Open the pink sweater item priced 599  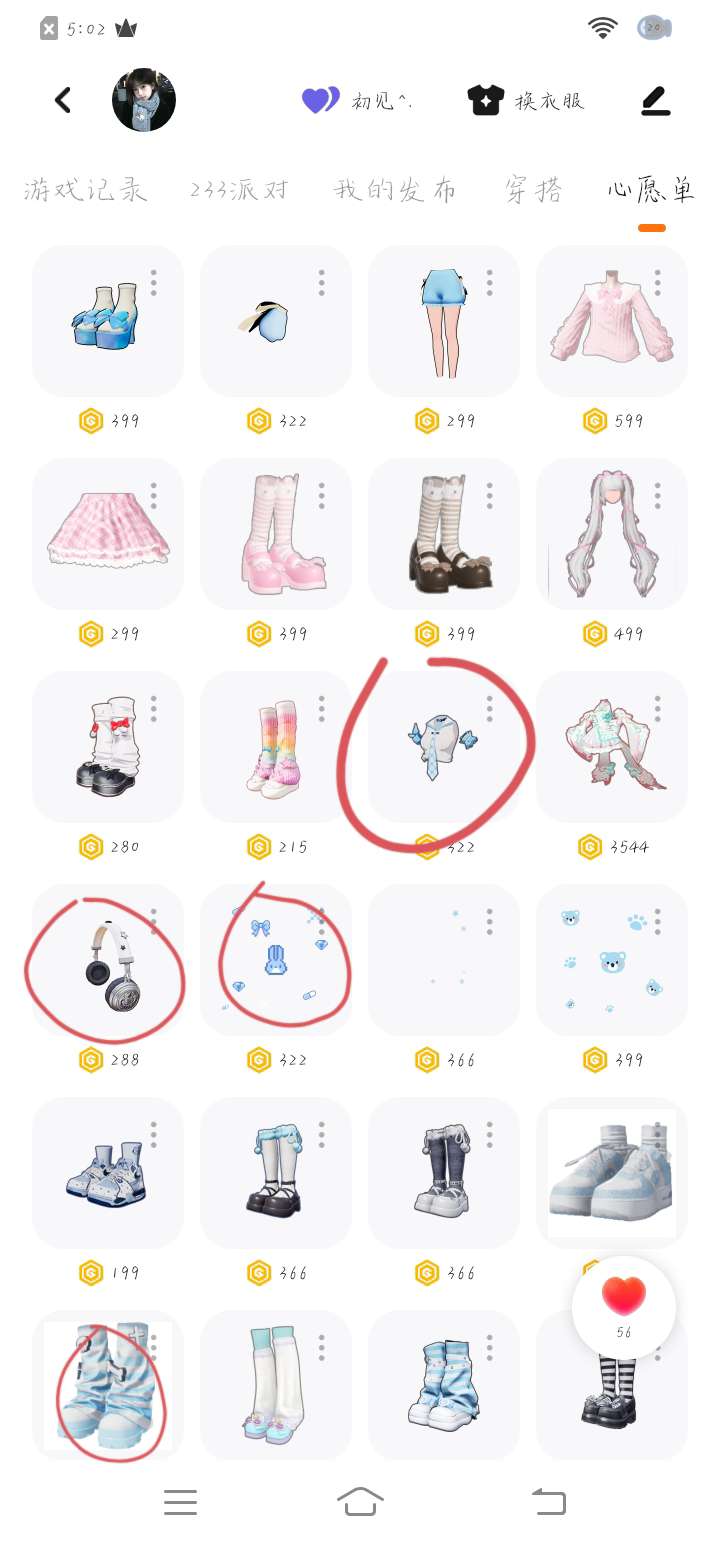612,321
